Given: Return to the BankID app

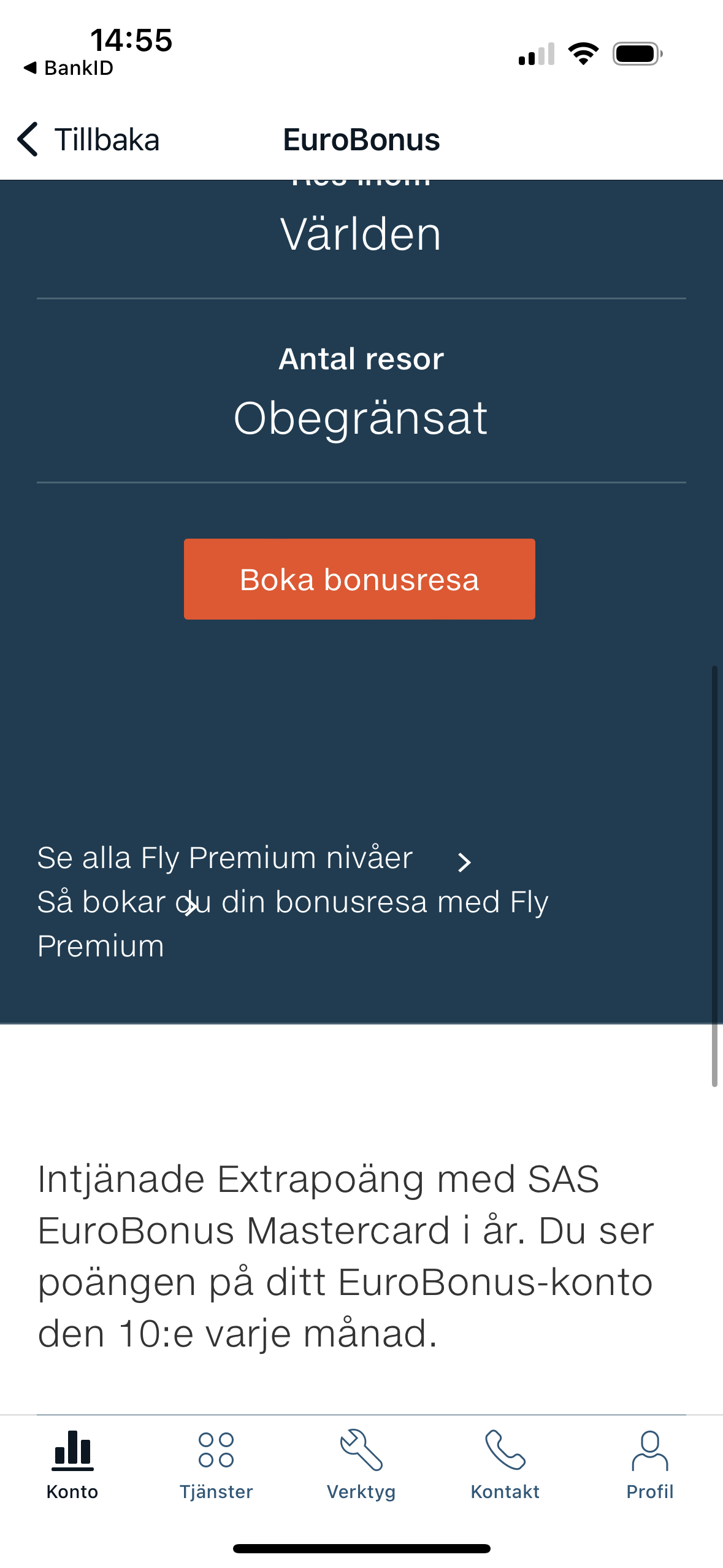Looking at the screenshot, I should pyautogui.click(x=69, y=68).
